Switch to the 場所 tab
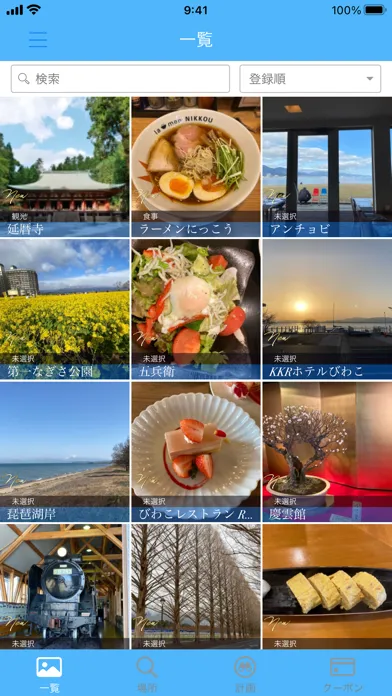The width and height of the screenshot is (392, 696). pyautogui.click(x=147, y=674)
